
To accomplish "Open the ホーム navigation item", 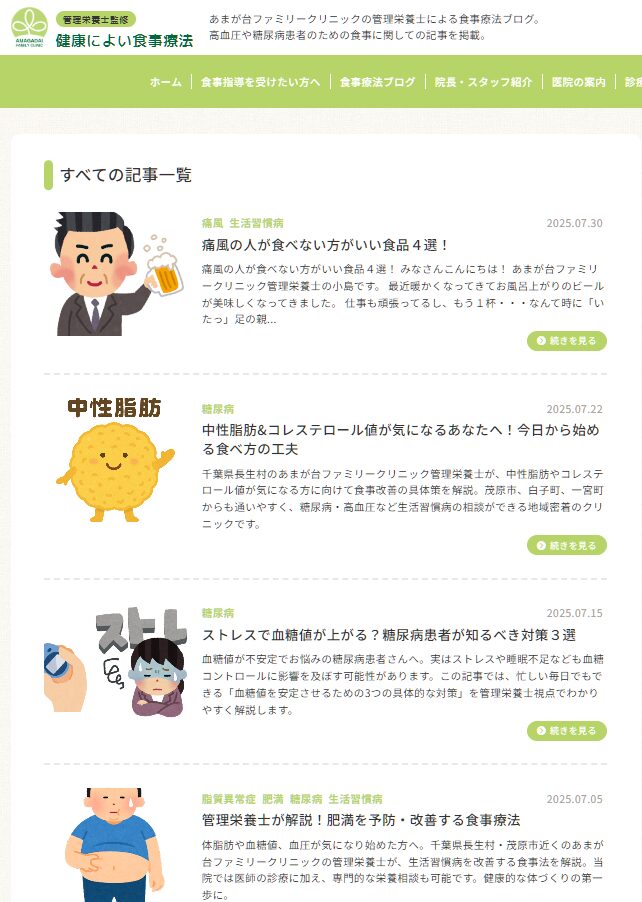I will point(165,82).
